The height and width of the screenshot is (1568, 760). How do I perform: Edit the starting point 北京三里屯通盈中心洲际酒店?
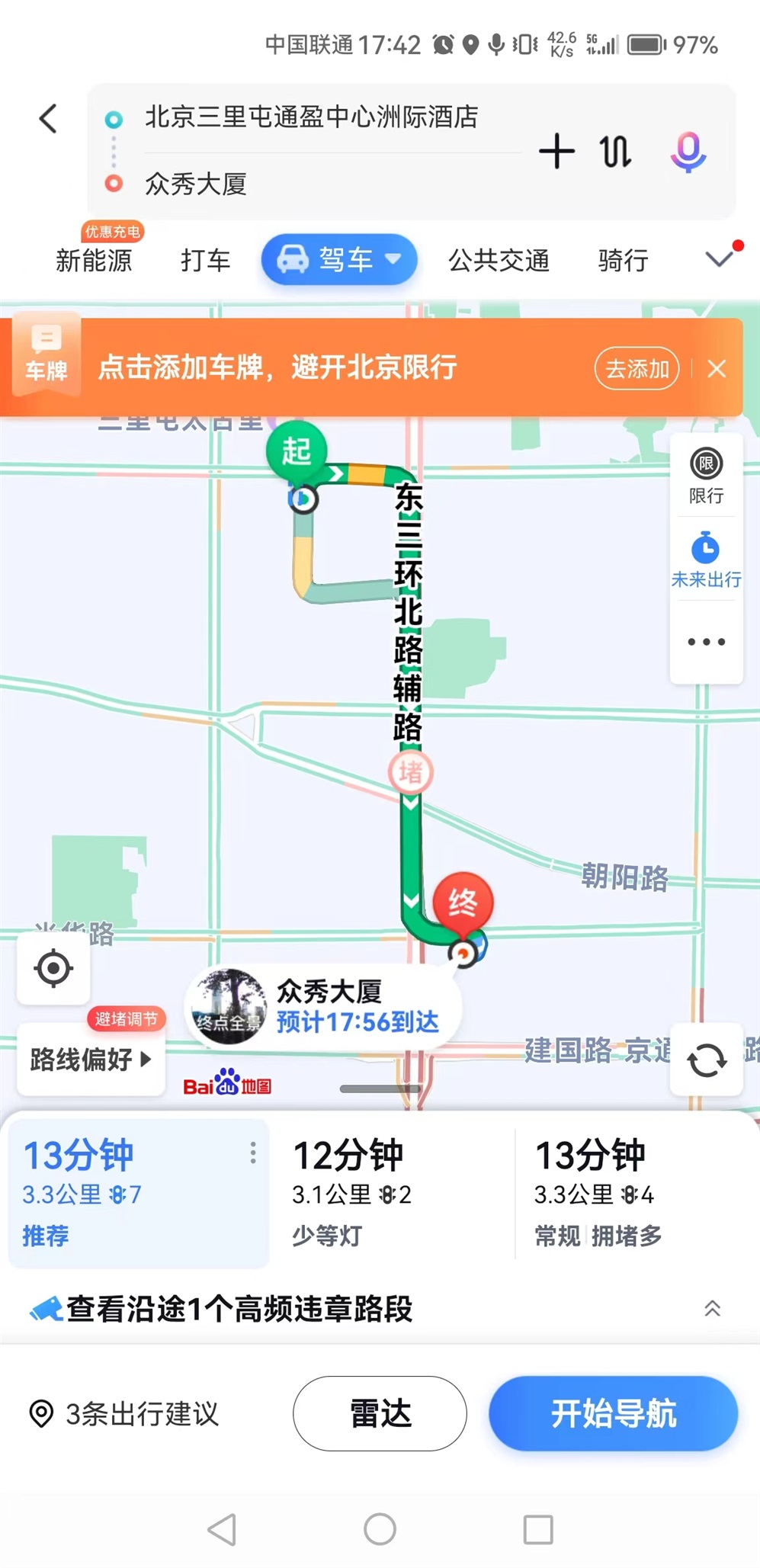pyautogui.click(x=311, y=117)
